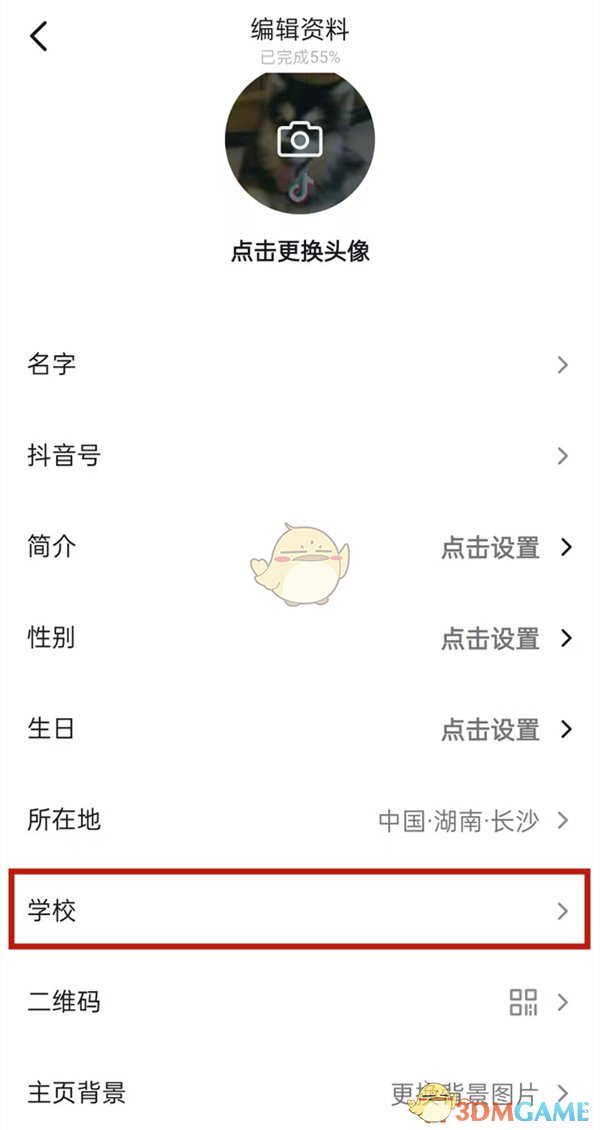
Task: Choose a gender in the 性别 row
Action: coord(298,638)
